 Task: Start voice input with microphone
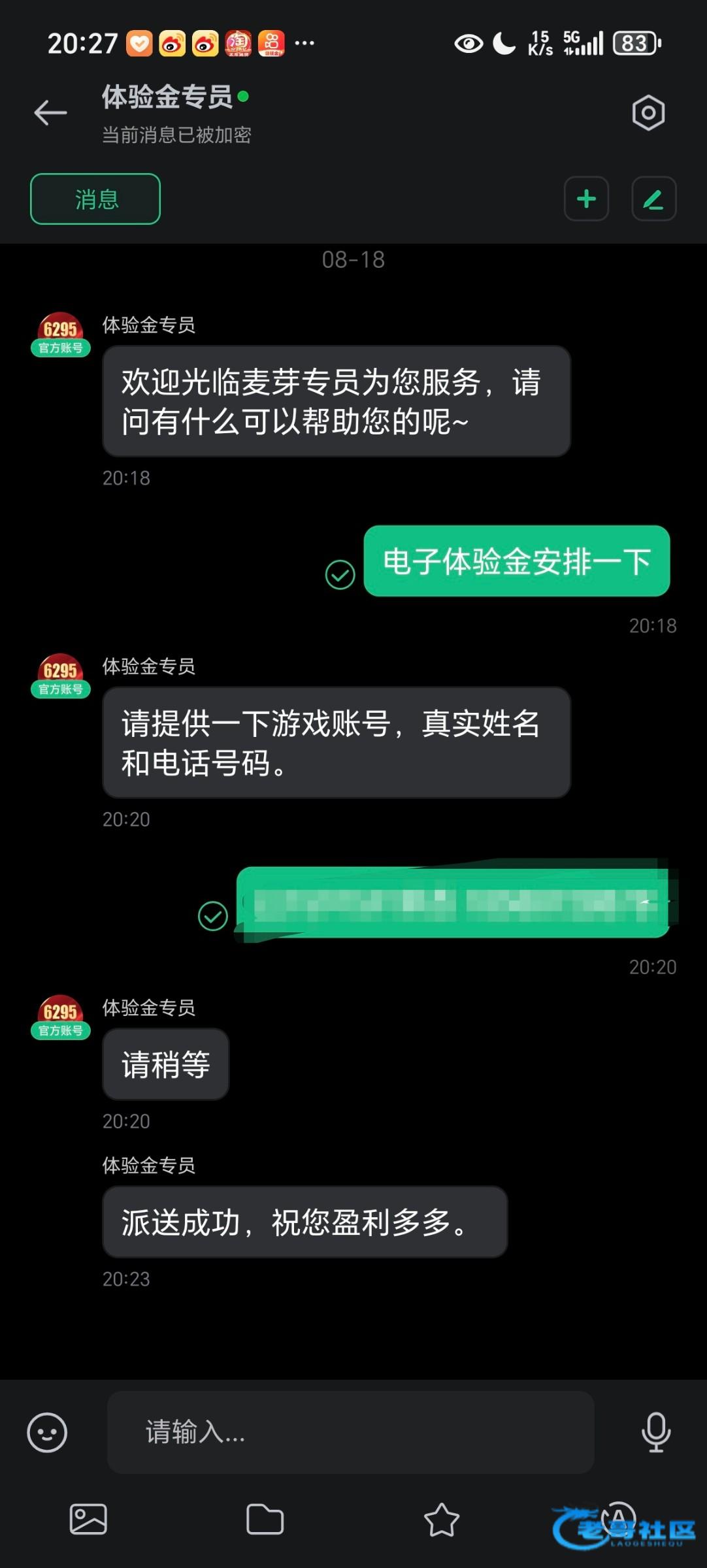[x=655, y=1431]
